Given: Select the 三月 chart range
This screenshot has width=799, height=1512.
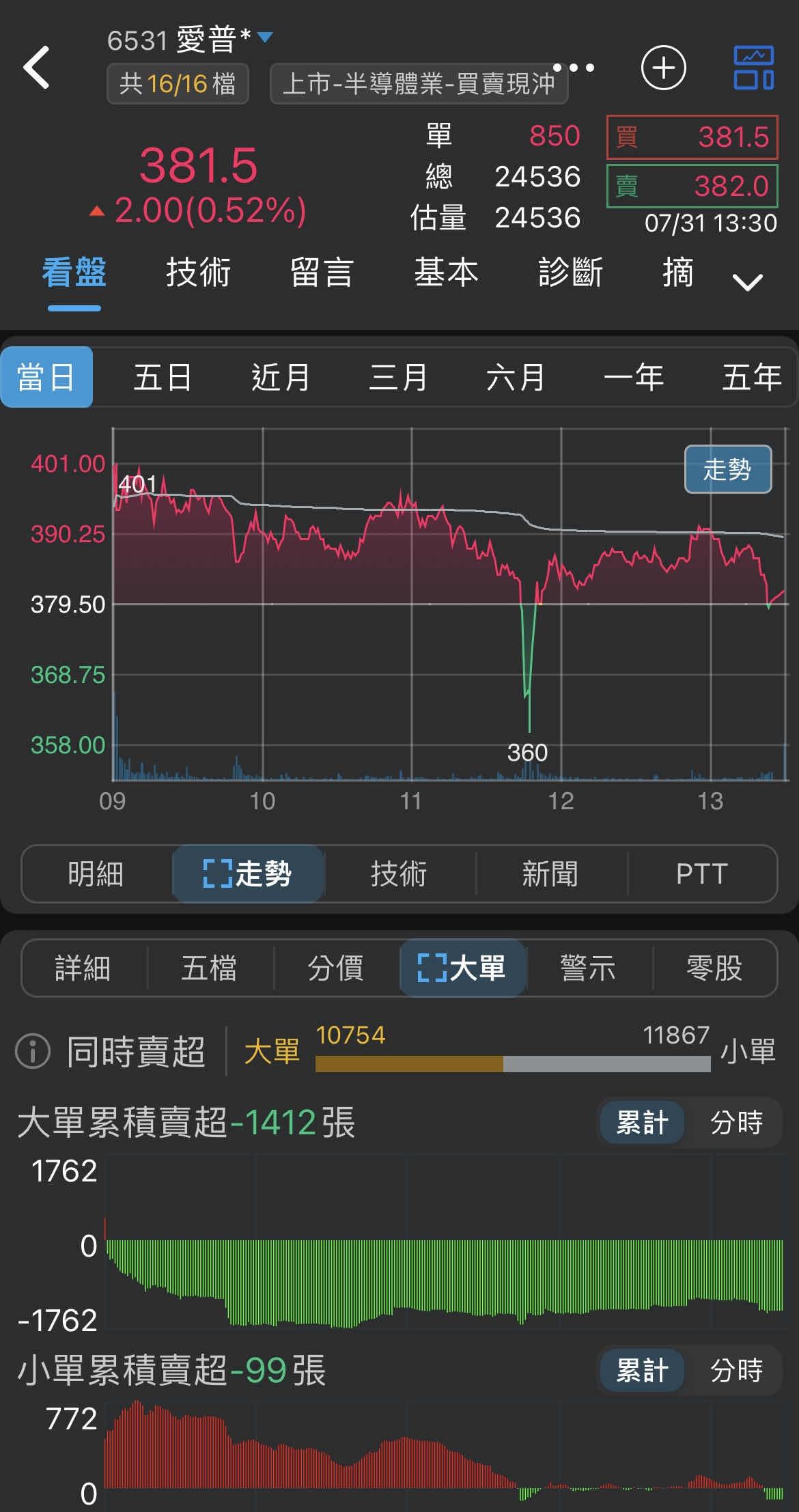Looking at the screenshot, I should (x=398, y=377).
